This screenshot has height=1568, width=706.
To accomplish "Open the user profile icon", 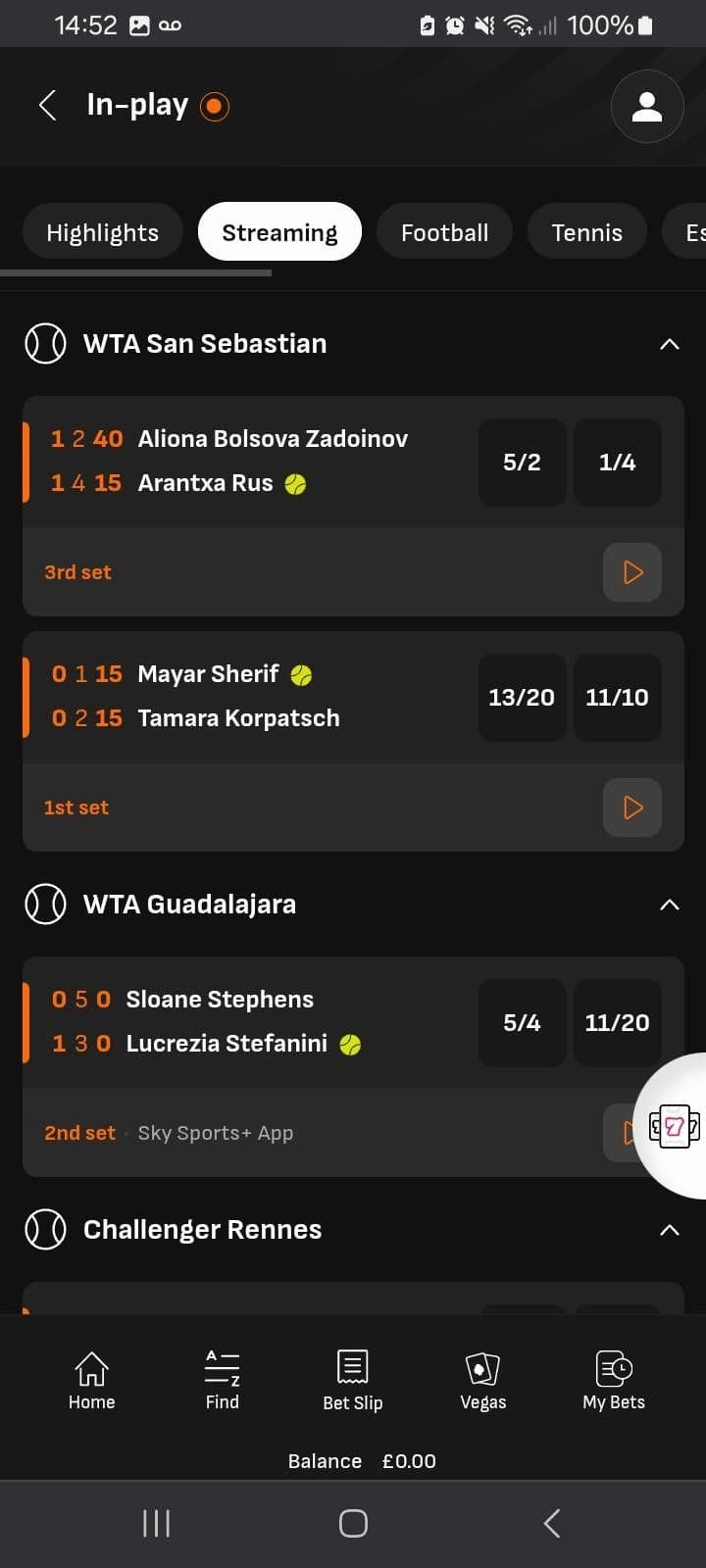I will click(x=647, y=106).
